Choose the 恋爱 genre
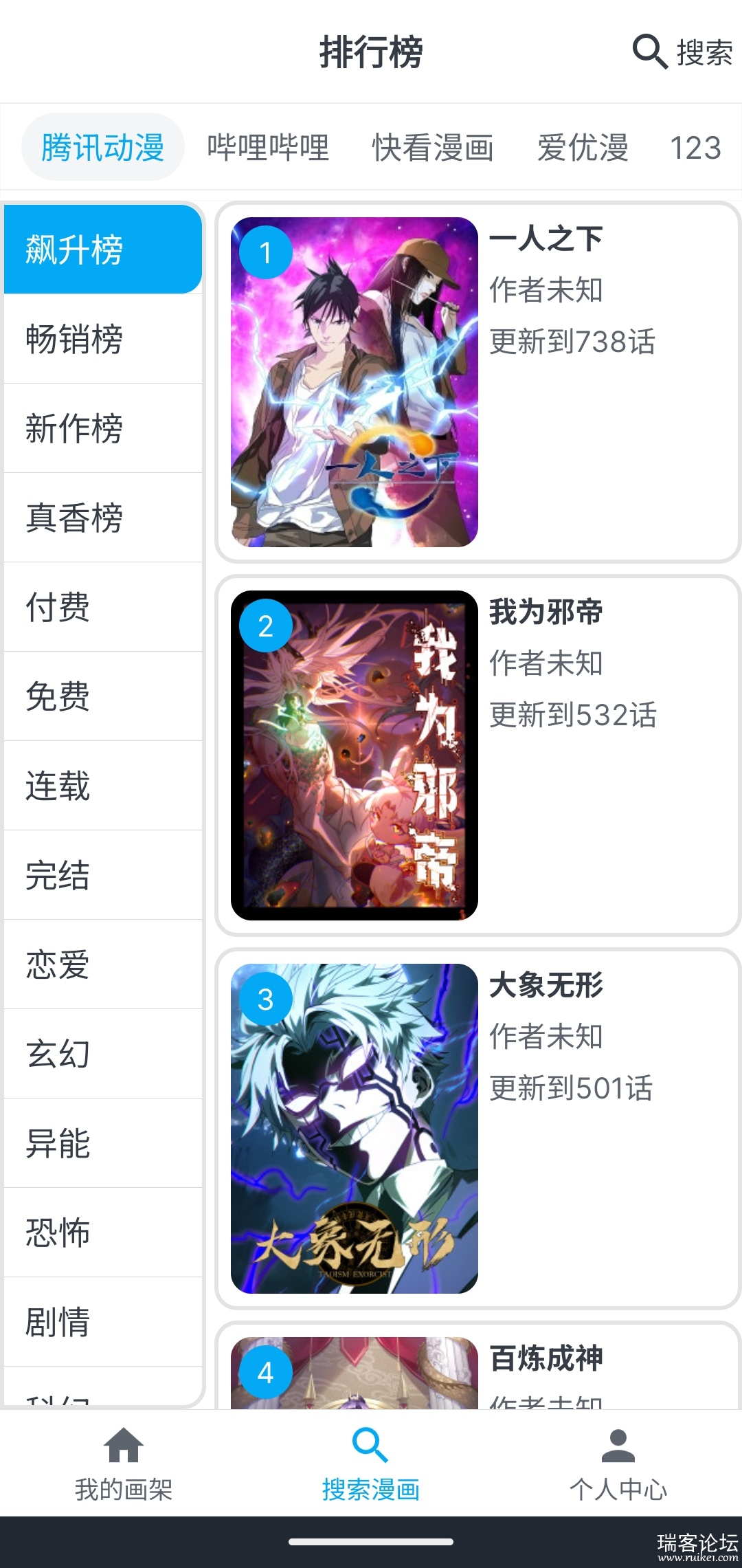 click(x=103, y=964)
